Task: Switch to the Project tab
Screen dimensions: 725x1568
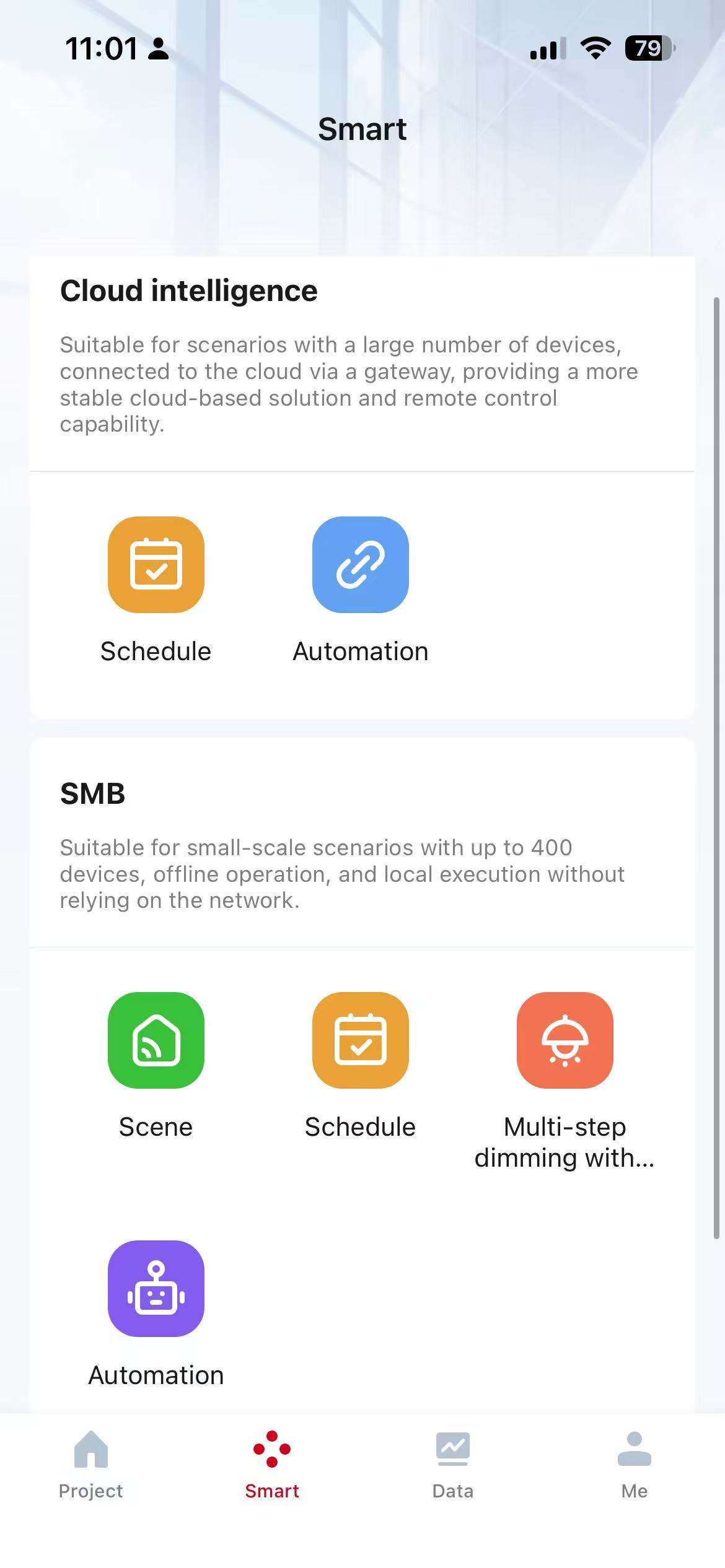Action: (x=90, y=1465)
